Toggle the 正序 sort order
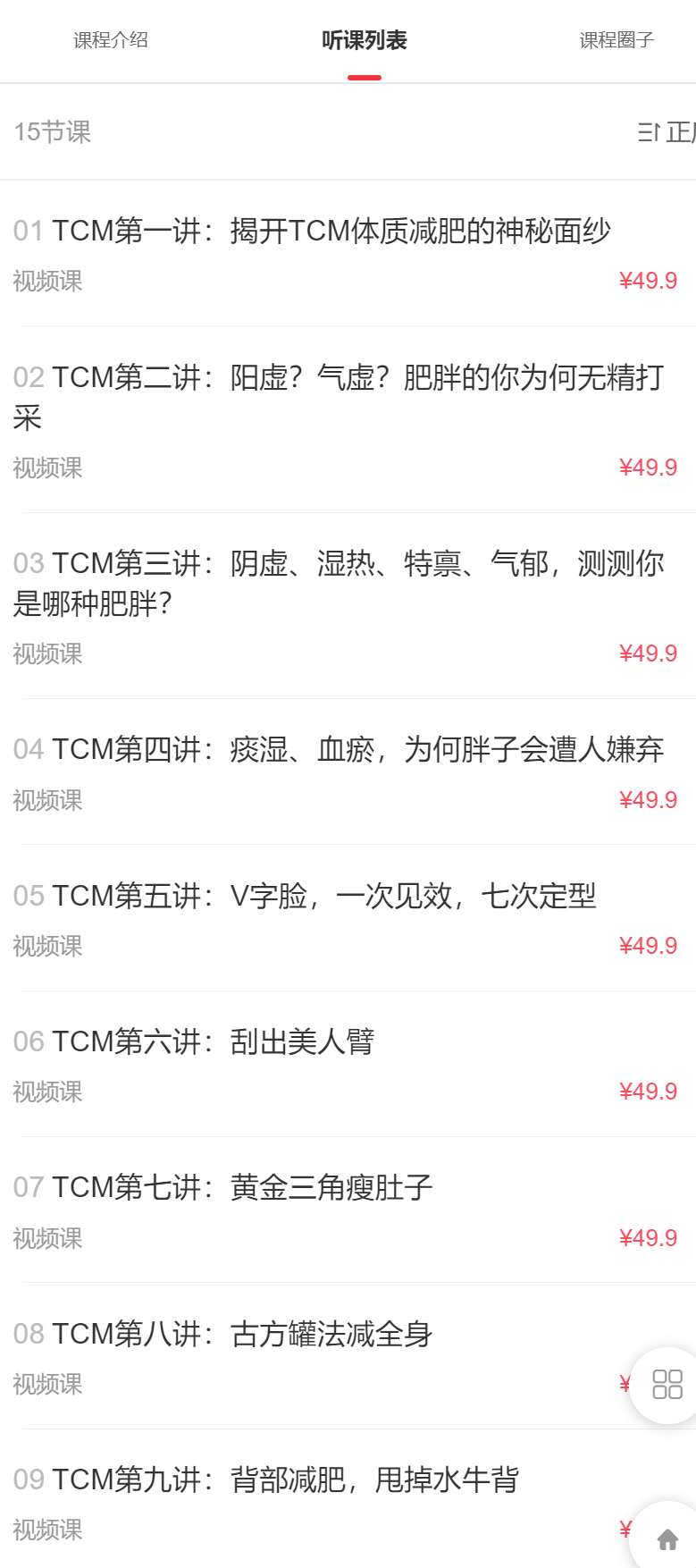 coord(667,132)
